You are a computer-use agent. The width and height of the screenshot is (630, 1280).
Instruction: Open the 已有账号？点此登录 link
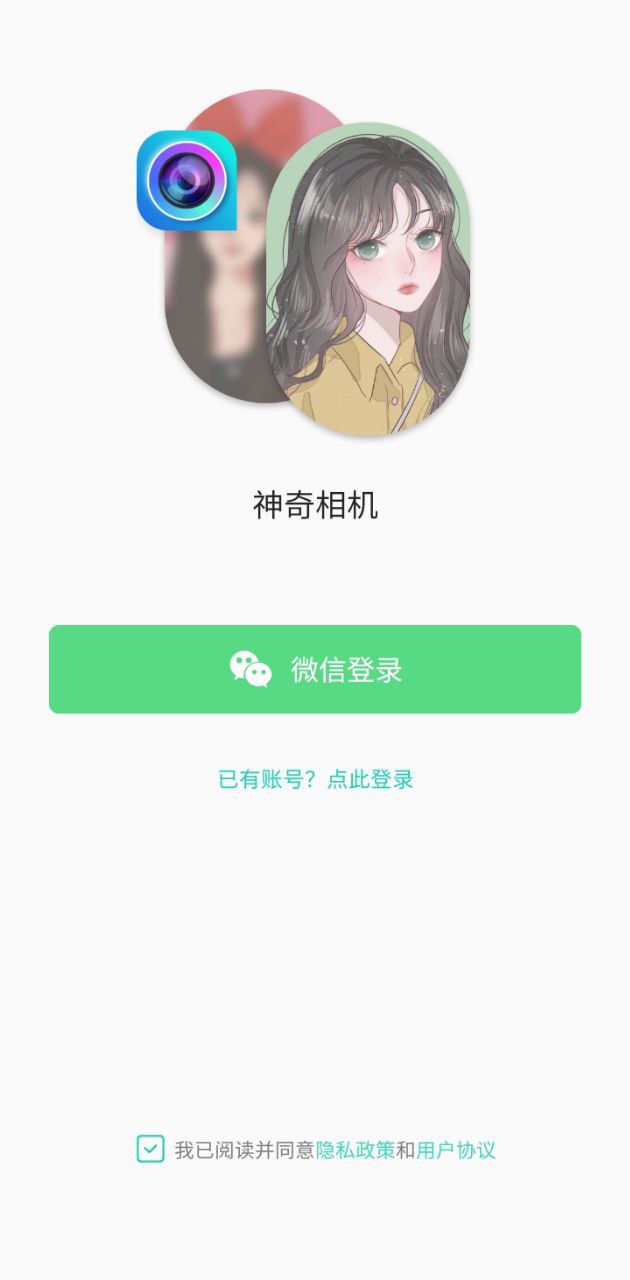point(315,779)
